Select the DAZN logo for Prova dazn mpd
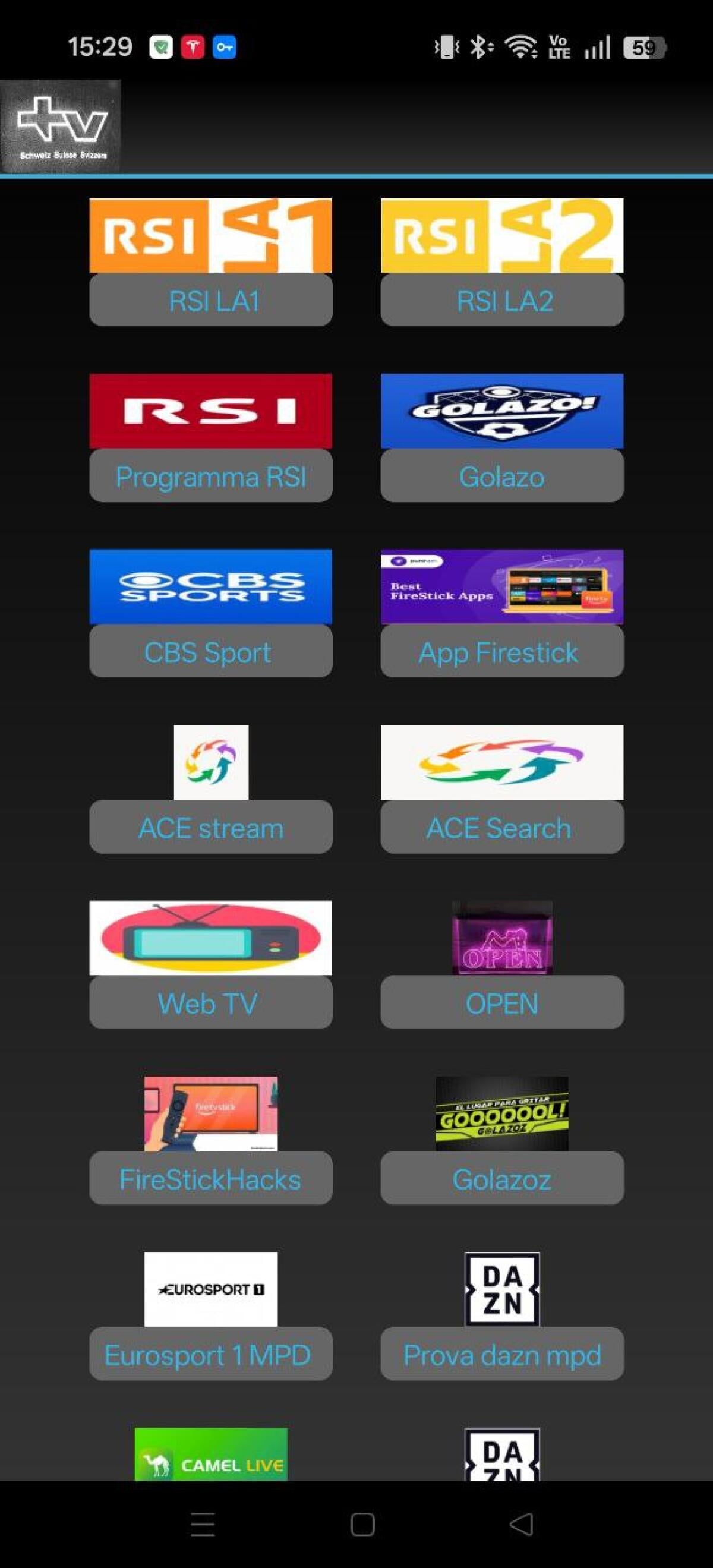 coord(501,1288)
